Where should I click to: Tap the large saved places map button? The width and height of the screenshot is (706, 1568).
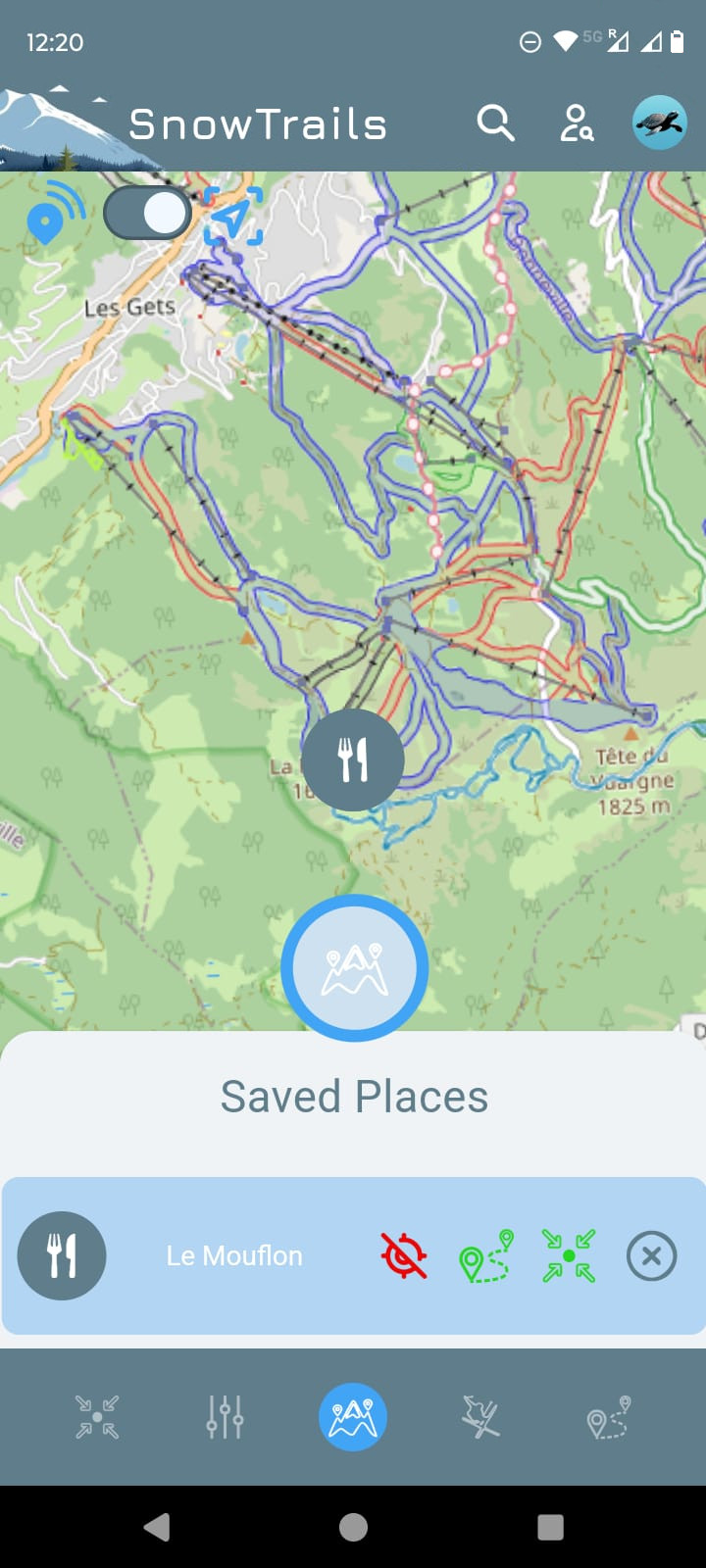[x=354, y=968]
